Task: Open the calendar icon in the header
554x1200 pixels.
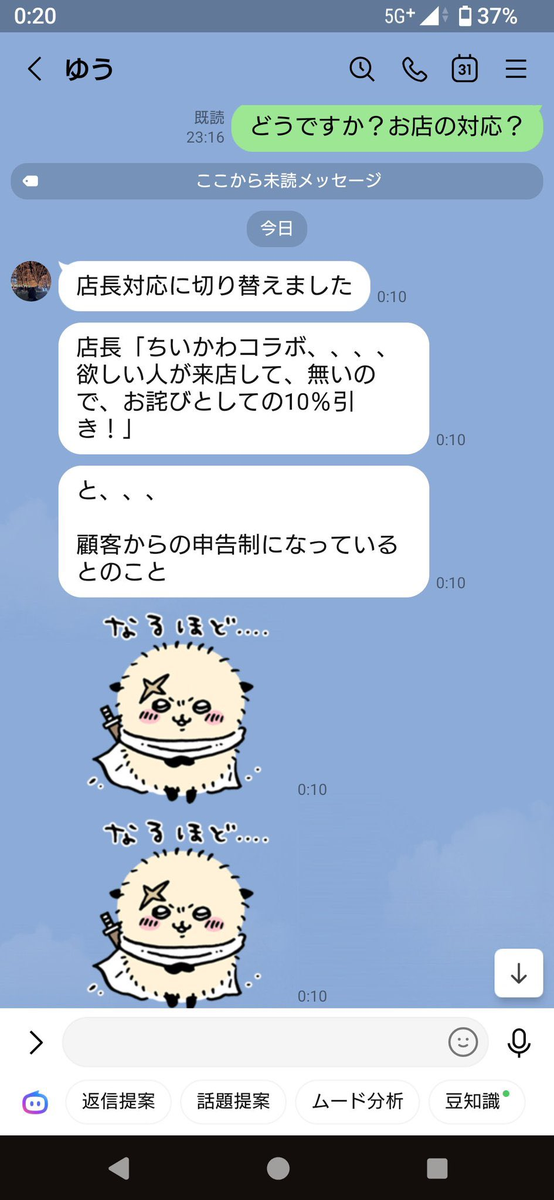Action: tap(465, 69)
